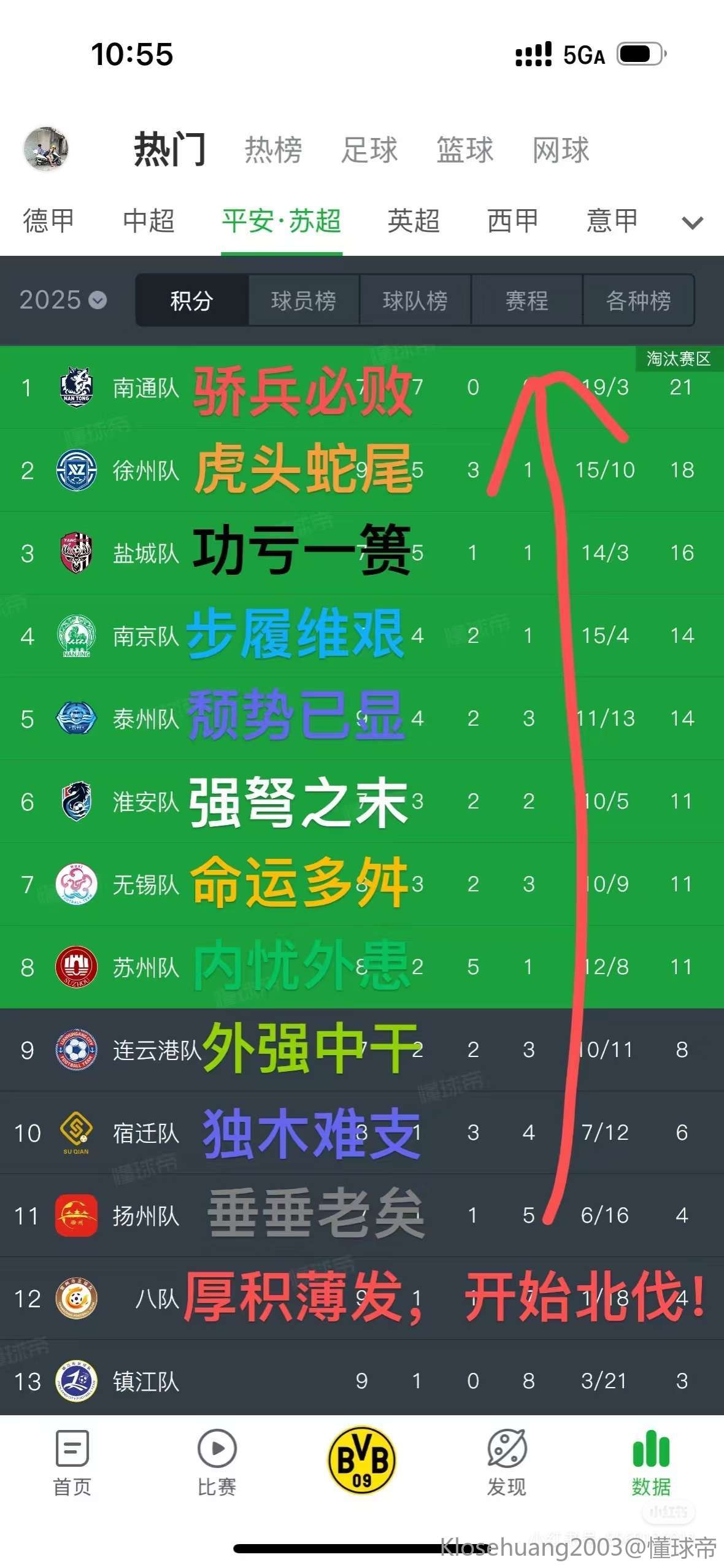Image resolution: width=724 pixels, height=1568 pixels.
Task: Select the 英超 league tab
Action: [x=414, y=221]
